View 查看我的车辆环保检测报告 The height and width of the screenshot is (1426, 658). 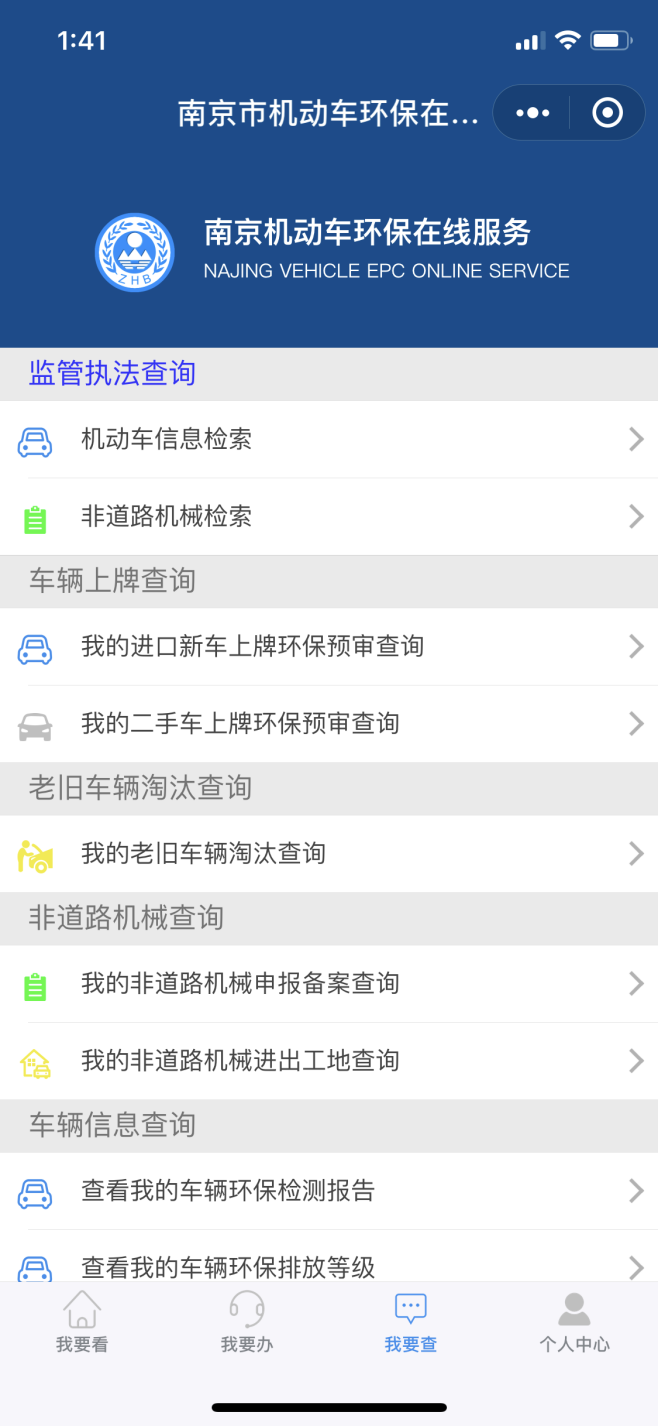[329, 1191]
